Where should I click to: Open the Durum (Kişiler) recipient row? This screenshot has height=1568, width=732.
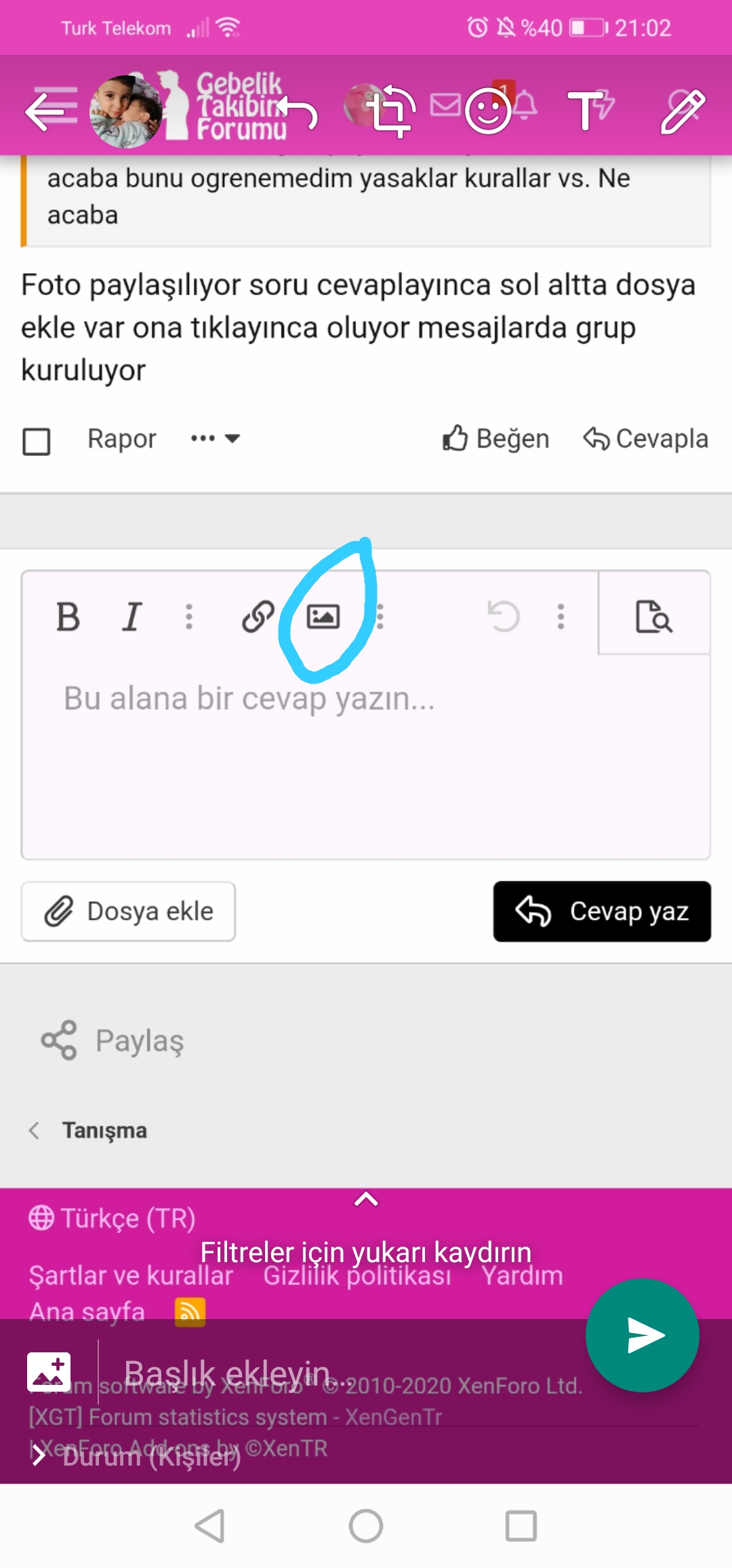pos(149,1455)
